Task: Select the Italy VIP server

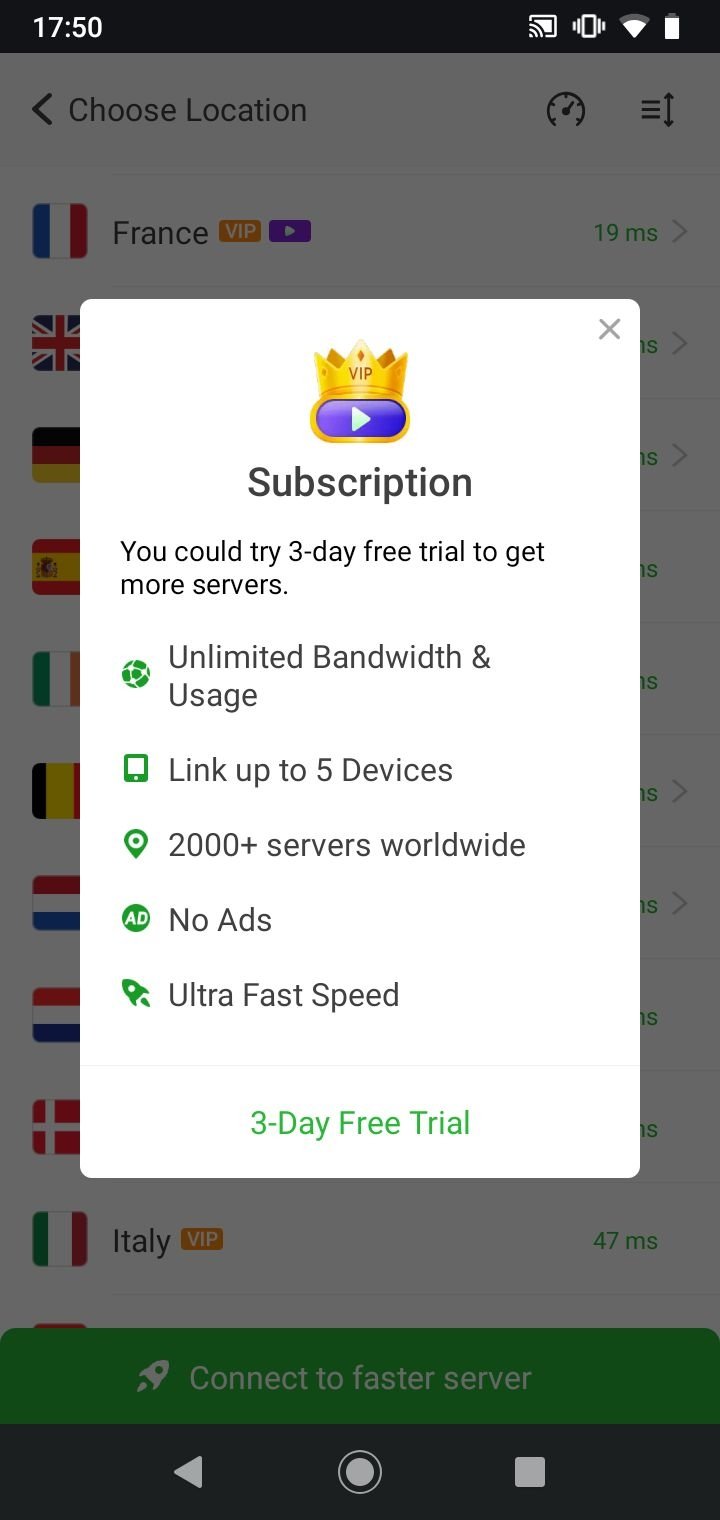Action: click(x=360, y=1241)
